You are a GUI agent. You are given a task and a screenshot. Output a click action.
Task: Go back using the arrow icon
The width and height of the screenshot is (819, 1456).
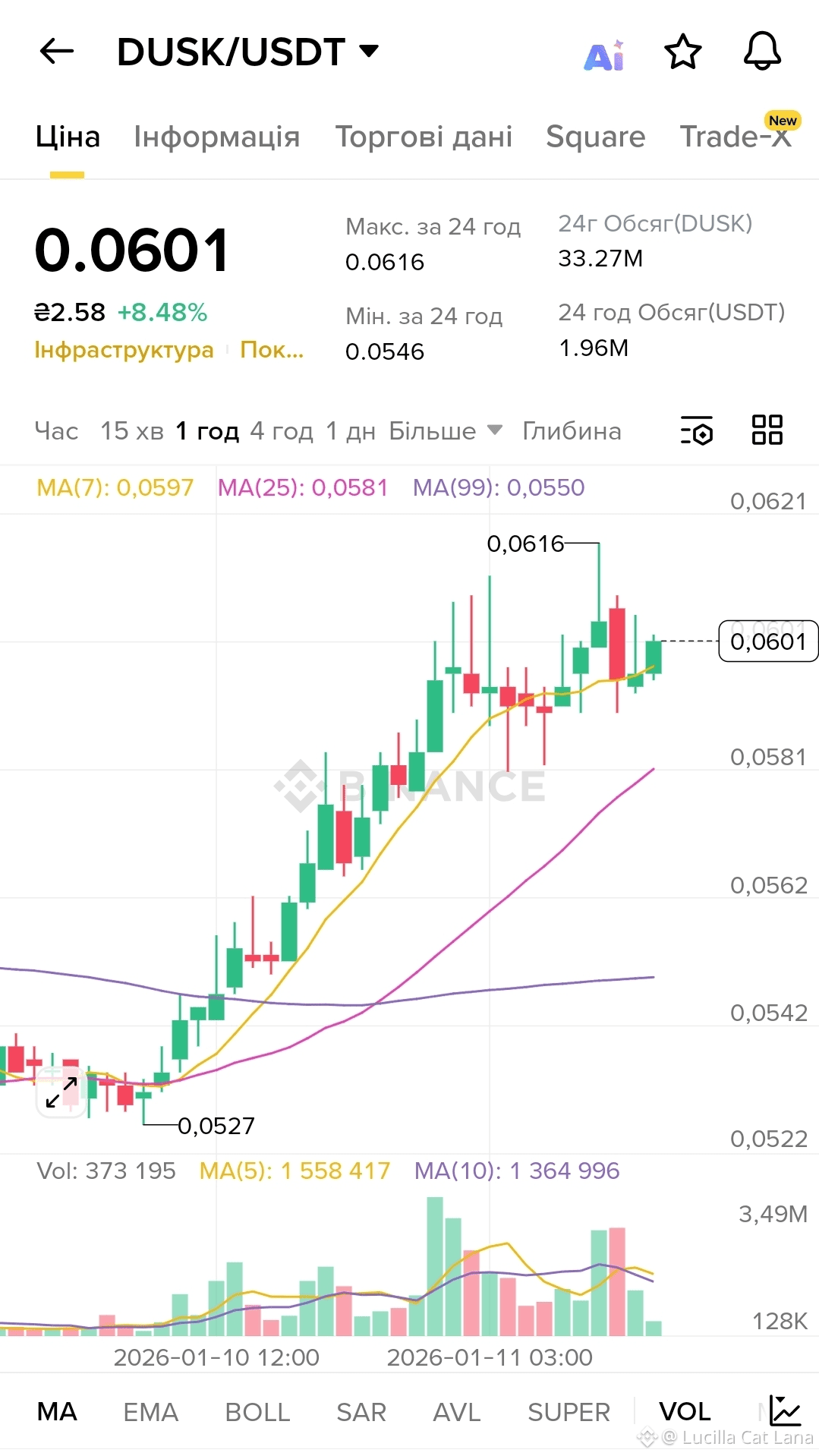point(57,52)
